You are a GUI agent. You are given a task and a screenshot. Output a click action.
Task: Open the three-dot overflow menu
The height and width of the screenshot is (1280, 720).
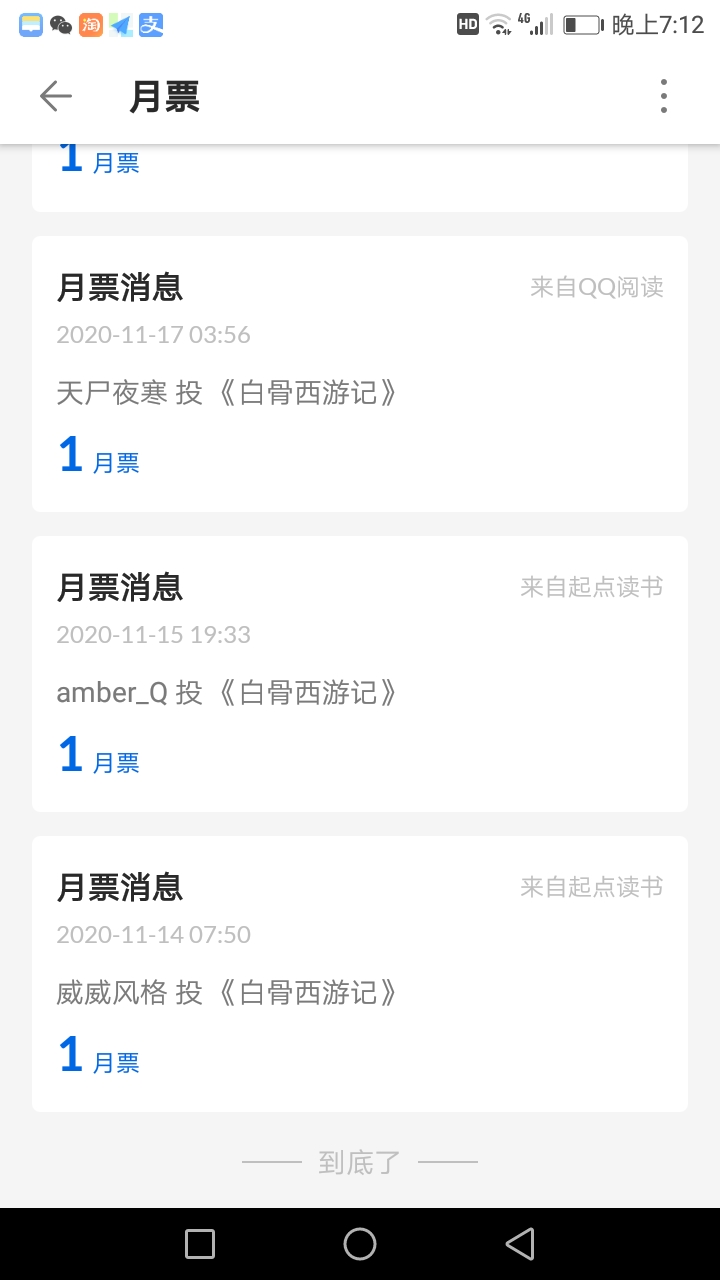coord(663,96)
